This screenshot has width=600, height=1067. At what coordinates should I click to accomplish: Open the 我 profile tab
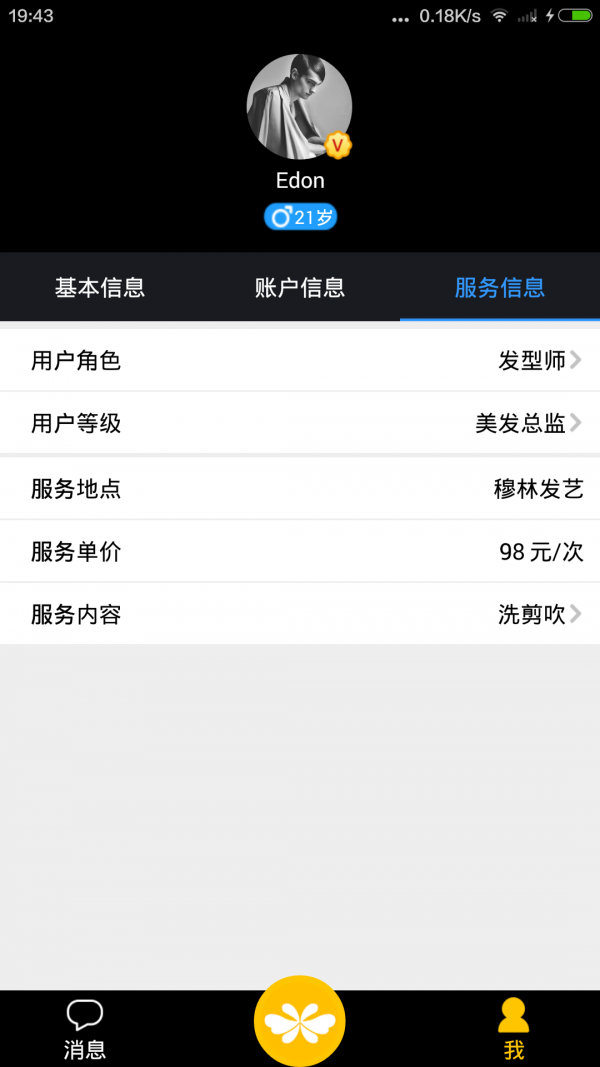click(513, 1029)
